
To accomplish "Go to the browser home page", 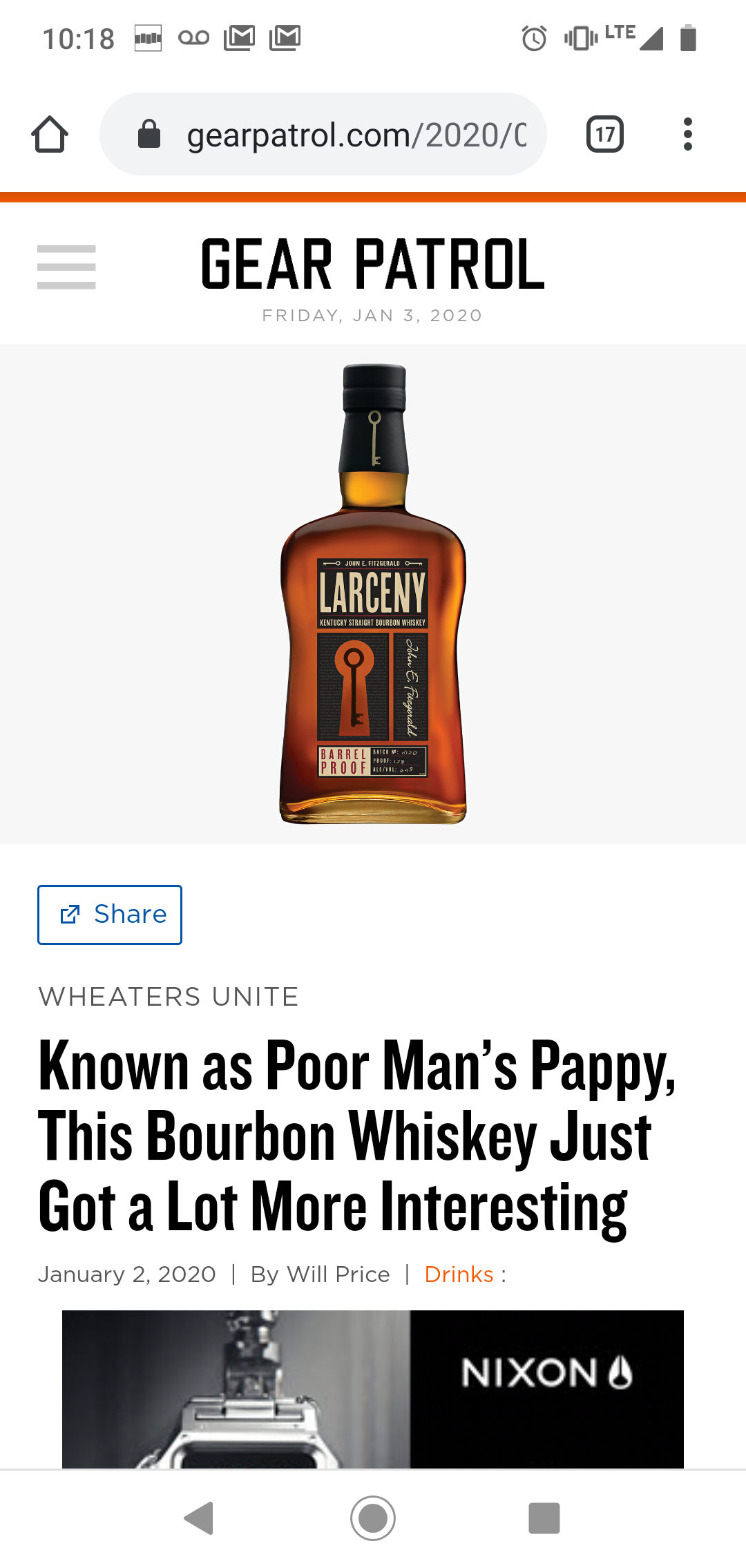I will tap(50, 134).
